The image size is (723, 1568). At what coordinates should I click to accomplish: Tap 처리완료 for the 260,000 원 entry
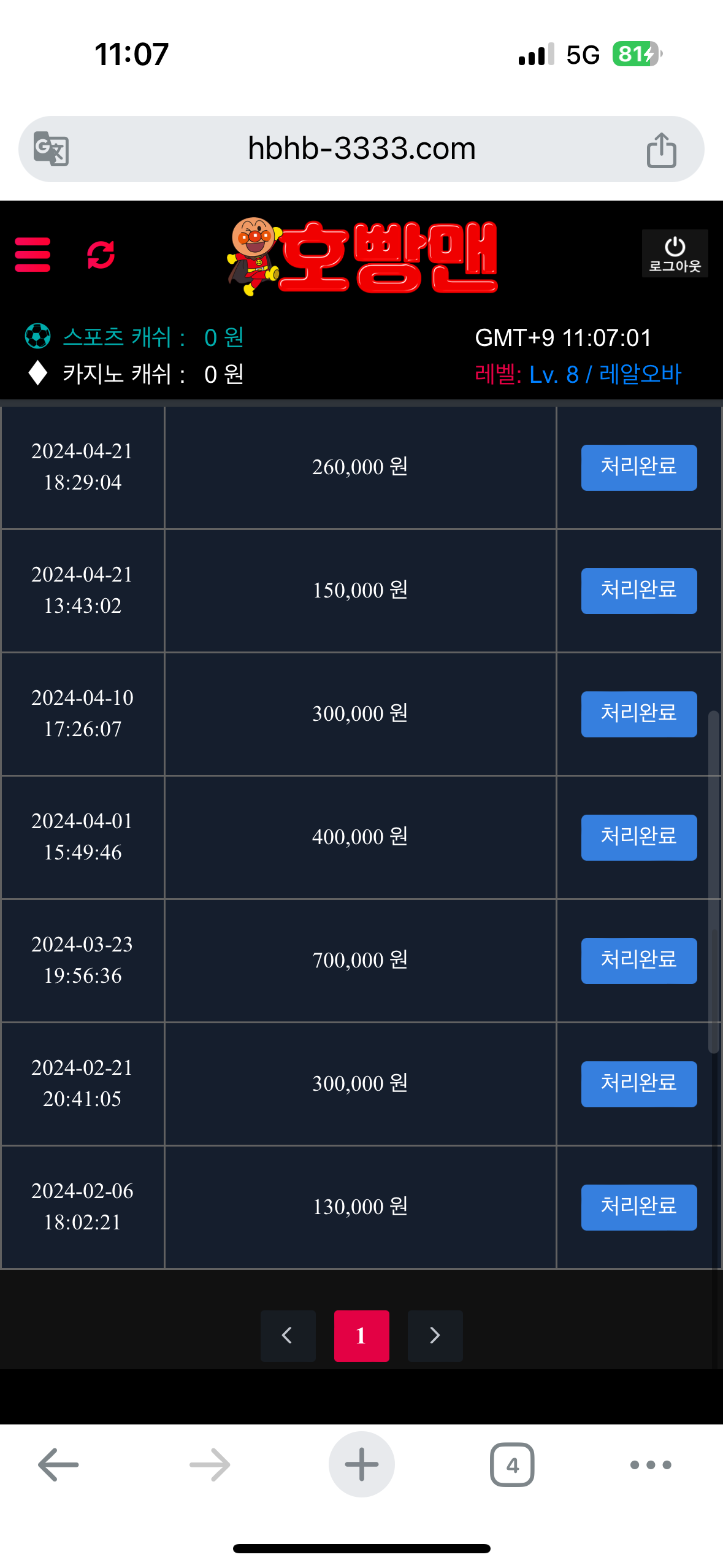click(x=638, y=467)
